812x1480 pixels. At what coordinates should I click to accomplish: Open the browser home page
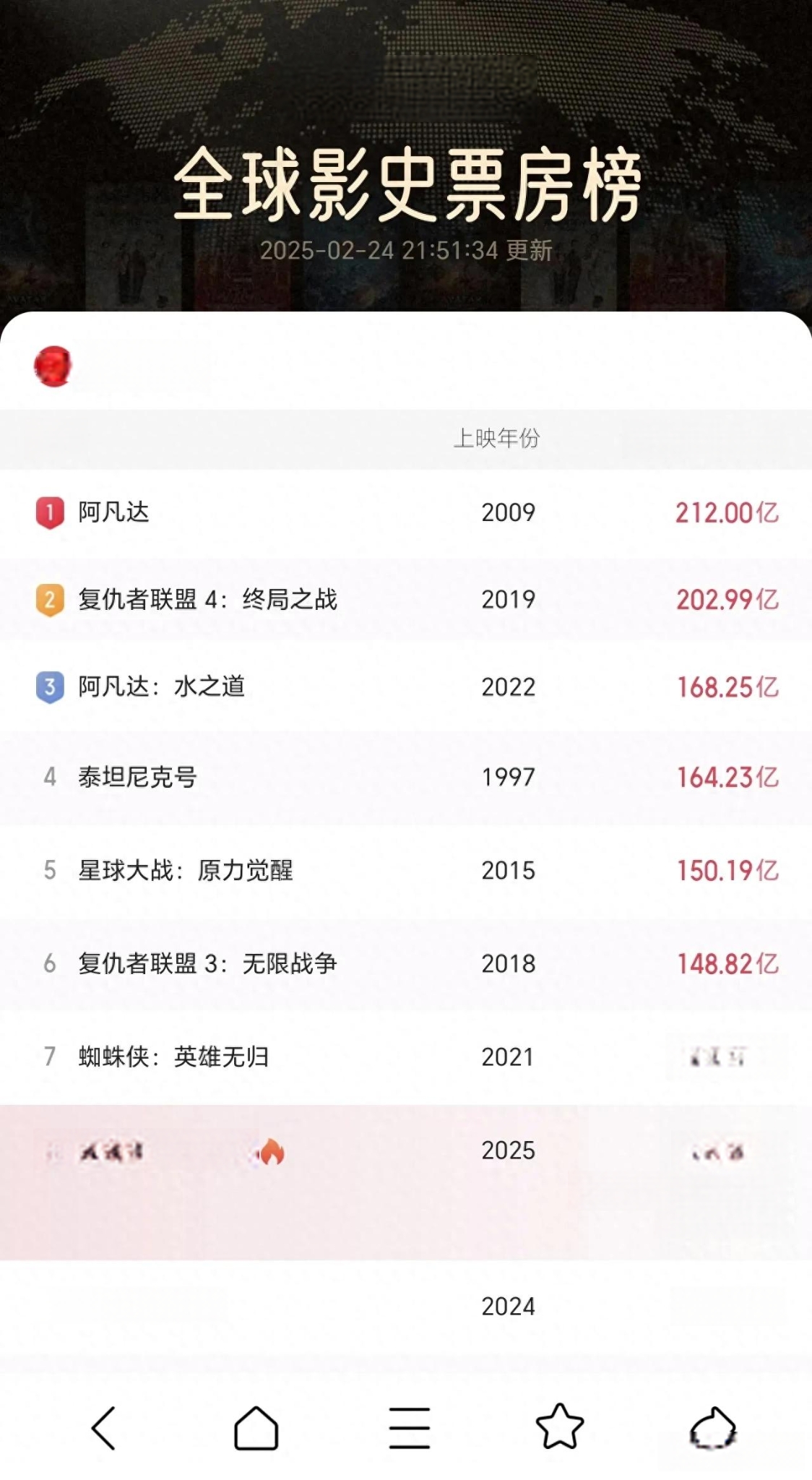point(256,1428)
